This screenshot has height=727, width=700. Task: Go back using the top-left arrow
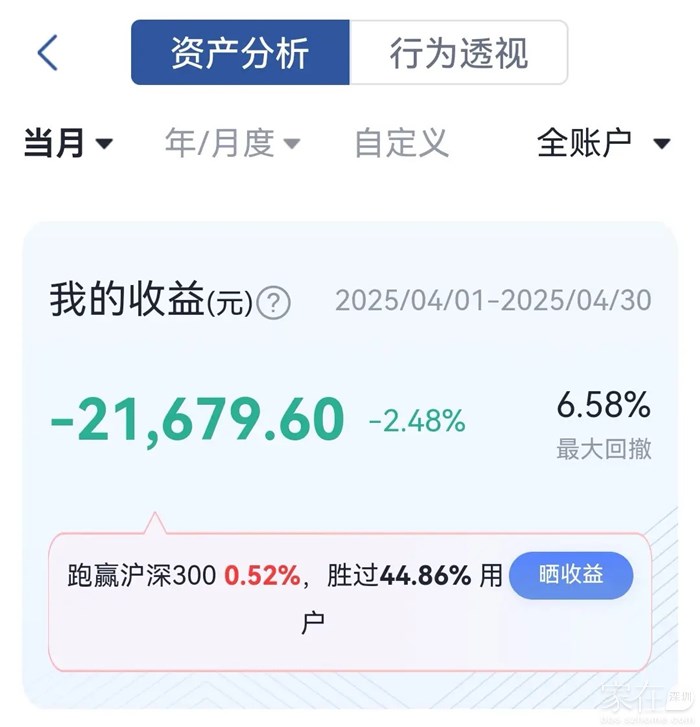pos(48,52)
